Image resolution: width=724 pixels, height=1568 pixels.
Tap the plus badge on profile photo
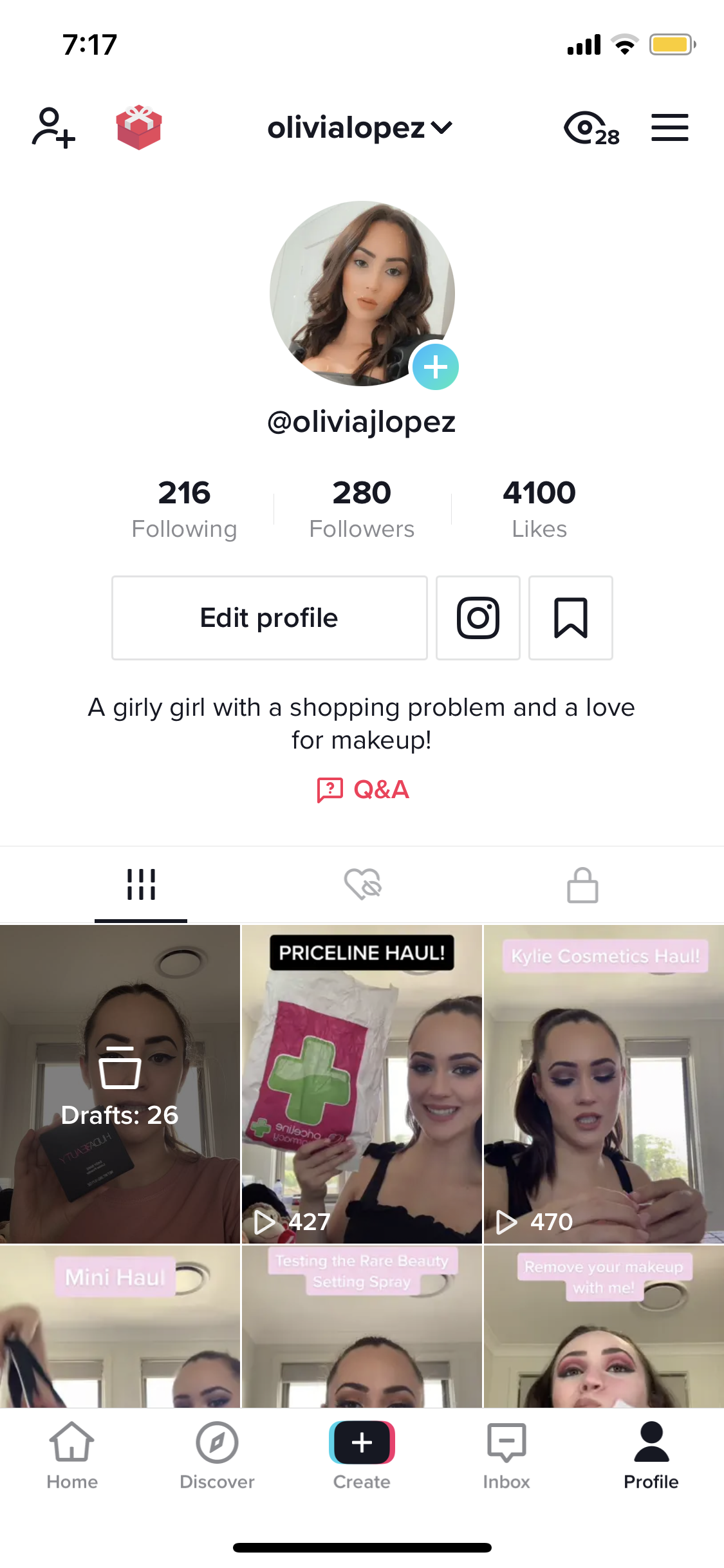[x=436, y=367]
